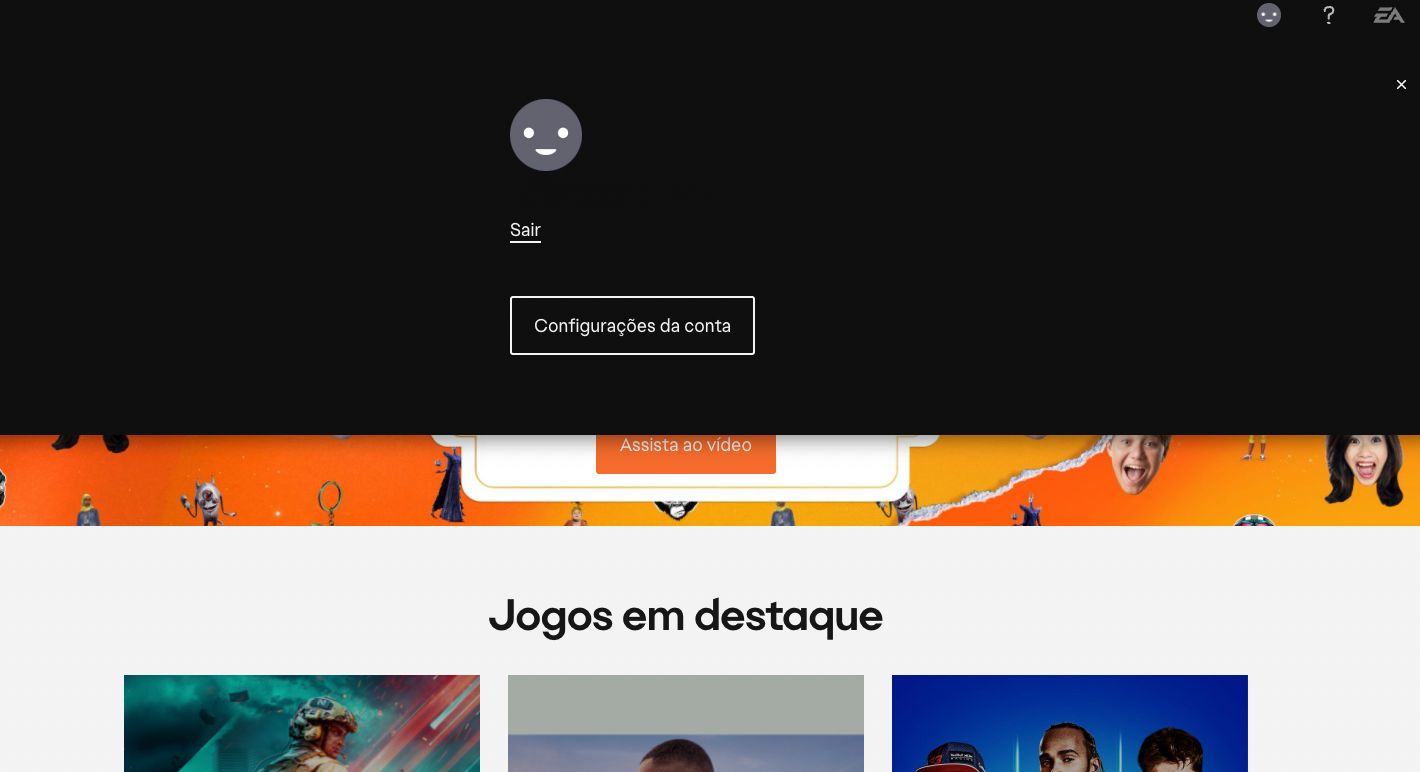Open the help question mark icon
Viewport: 1420px width, 772px height.
(1328, 15)
